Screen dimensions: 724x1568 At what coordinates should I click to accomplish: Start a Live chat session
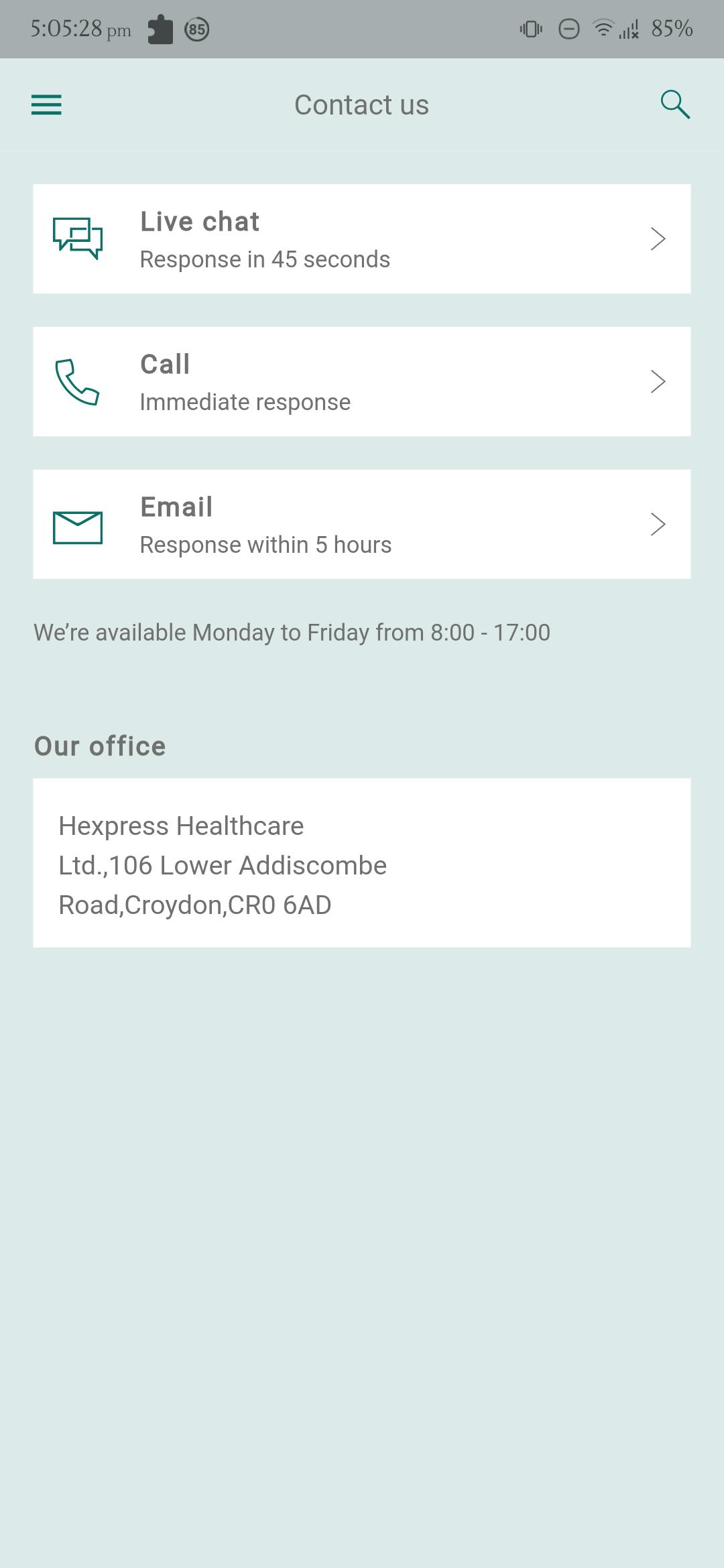(x=362, y=239)
